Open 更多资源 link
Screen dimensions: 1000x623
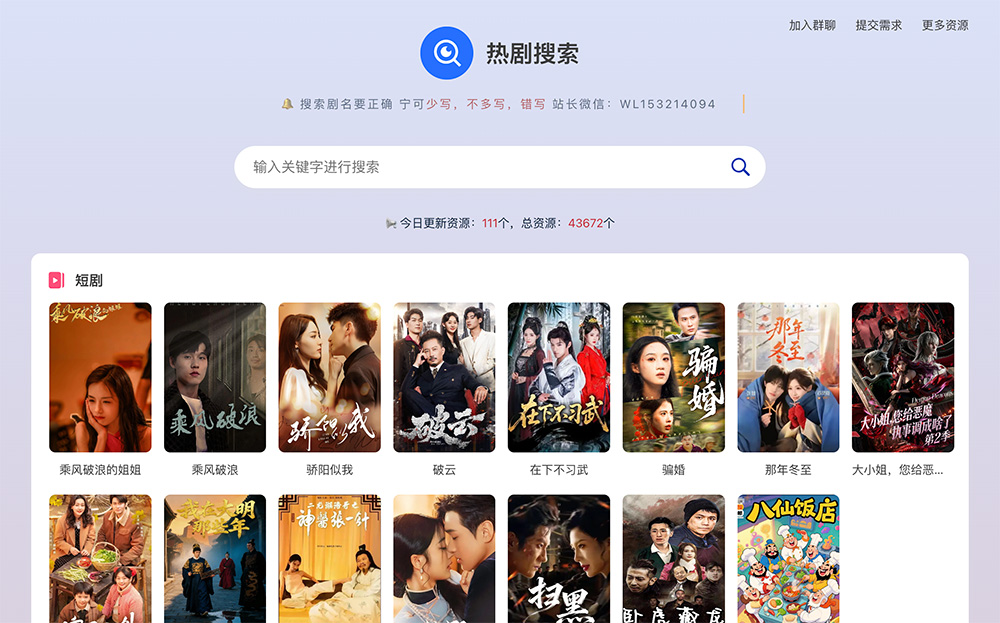945,25
